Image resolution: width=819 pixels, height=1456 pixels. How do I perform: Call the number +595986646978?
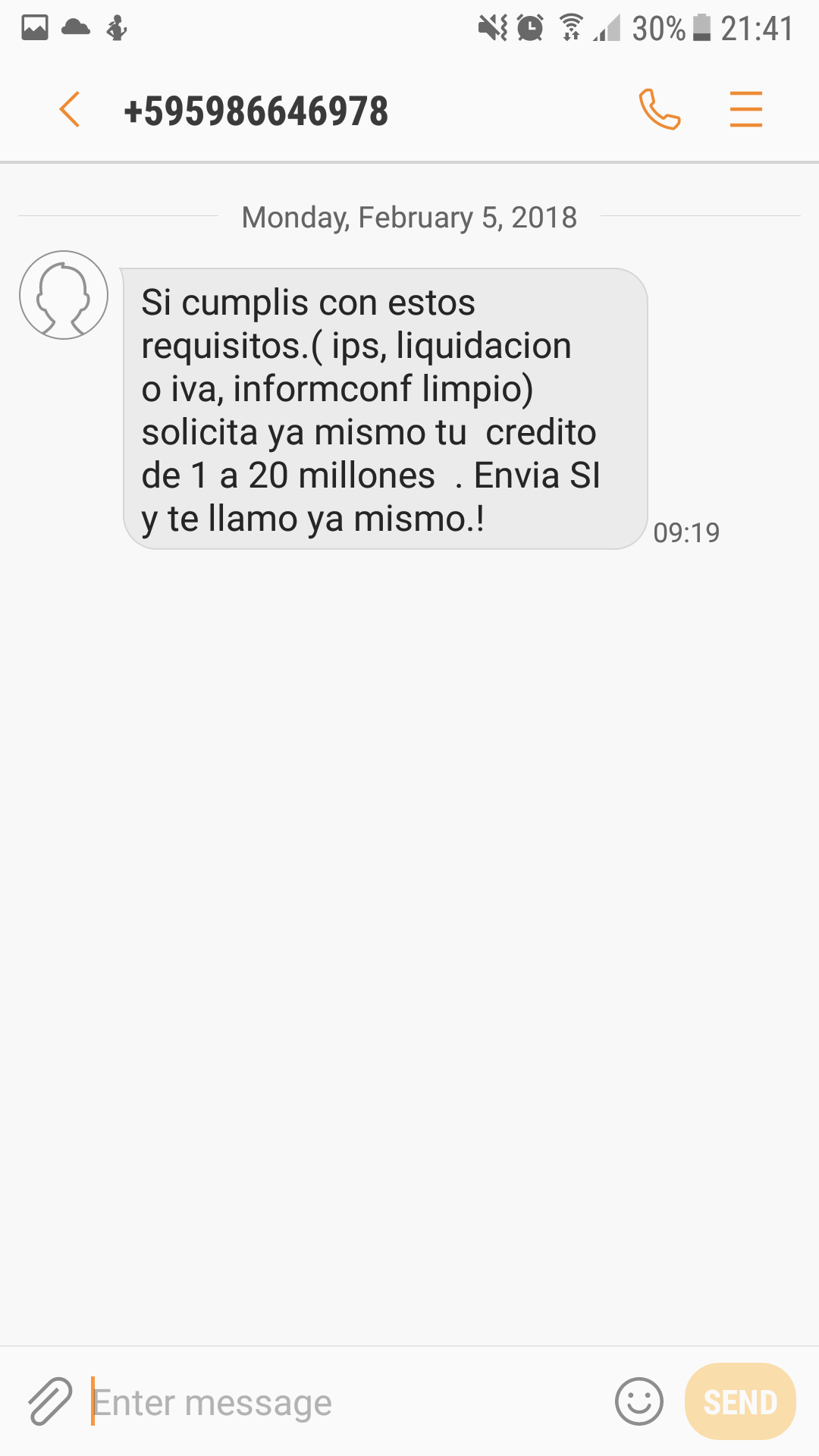(x=659, y=110)
